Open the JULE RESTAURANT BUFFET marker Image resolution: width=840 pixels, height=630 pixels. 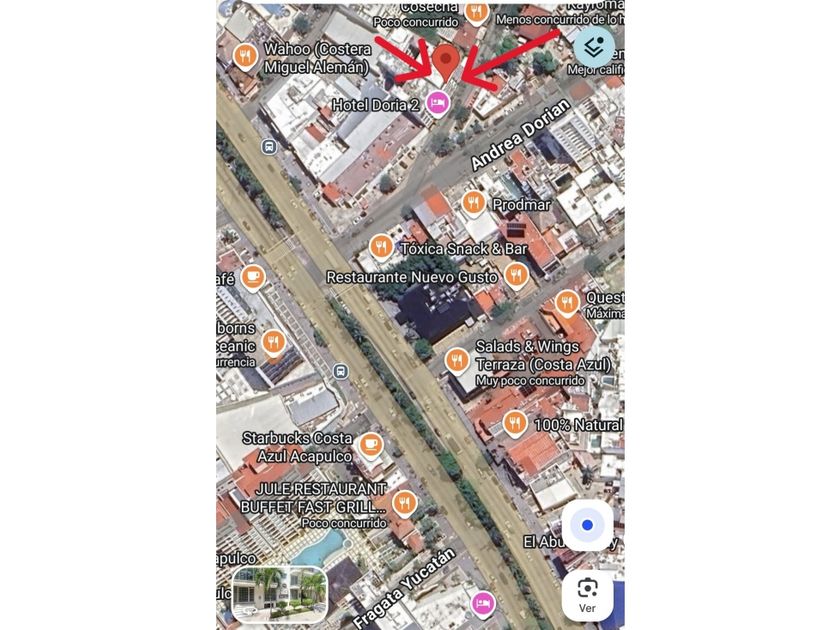coord(404,502)
